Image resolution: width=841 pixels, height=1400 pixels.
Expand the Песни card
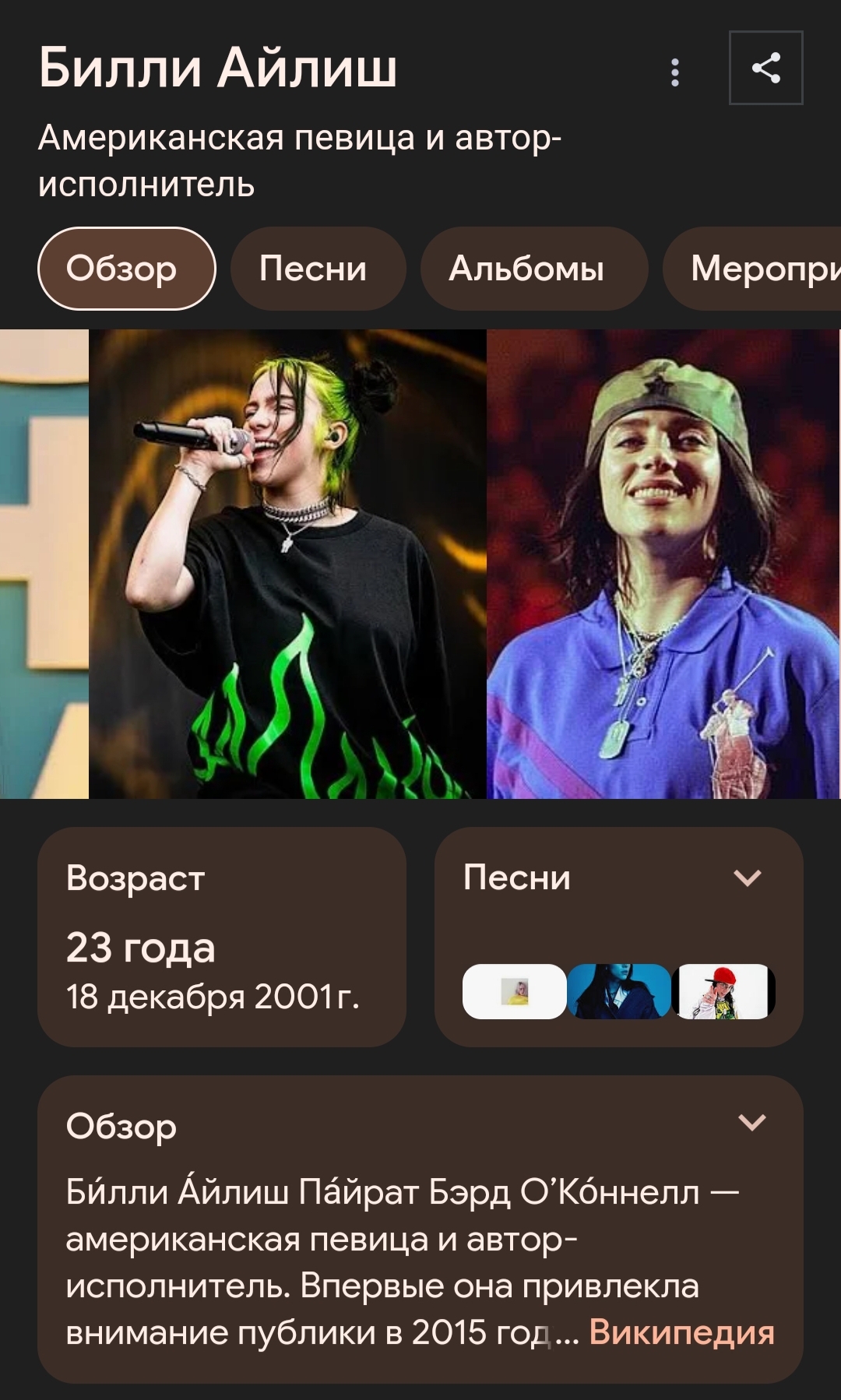pos(747,878)
